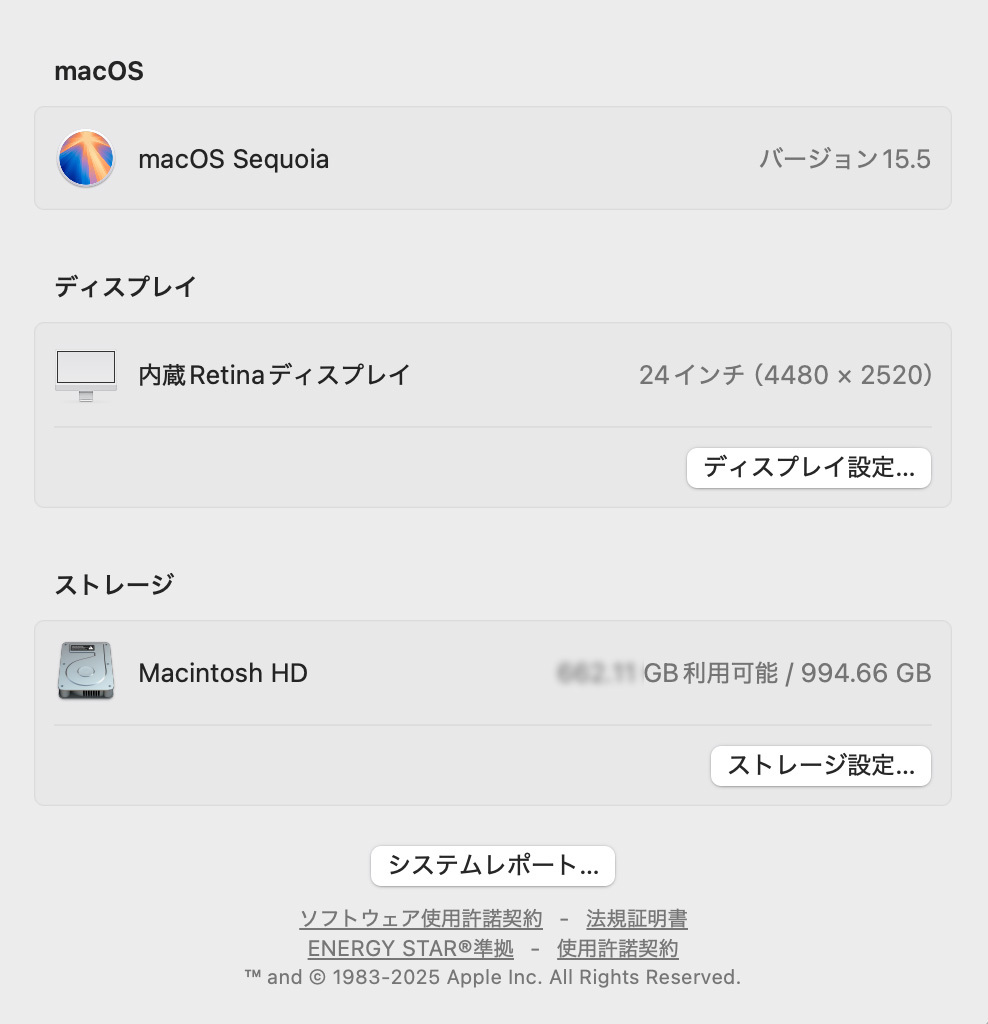The width and height of the screenshot is (988, 1024).
Task: Open the ENERGY STAR®準拠 compliance link
Action: (x=411, y=948)
